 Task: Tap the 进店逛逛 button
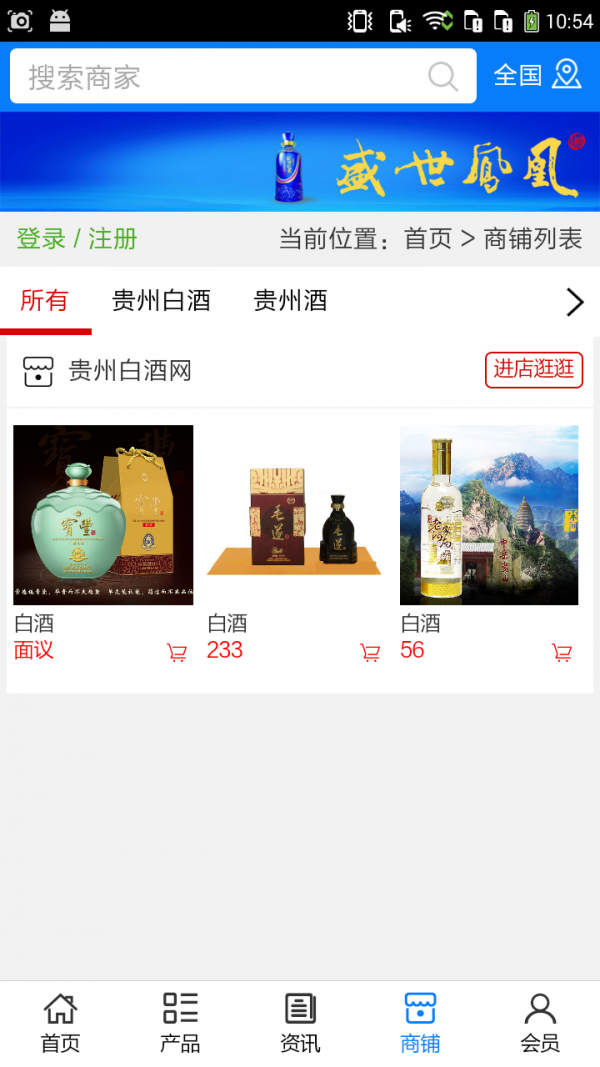tap(533, 369)
